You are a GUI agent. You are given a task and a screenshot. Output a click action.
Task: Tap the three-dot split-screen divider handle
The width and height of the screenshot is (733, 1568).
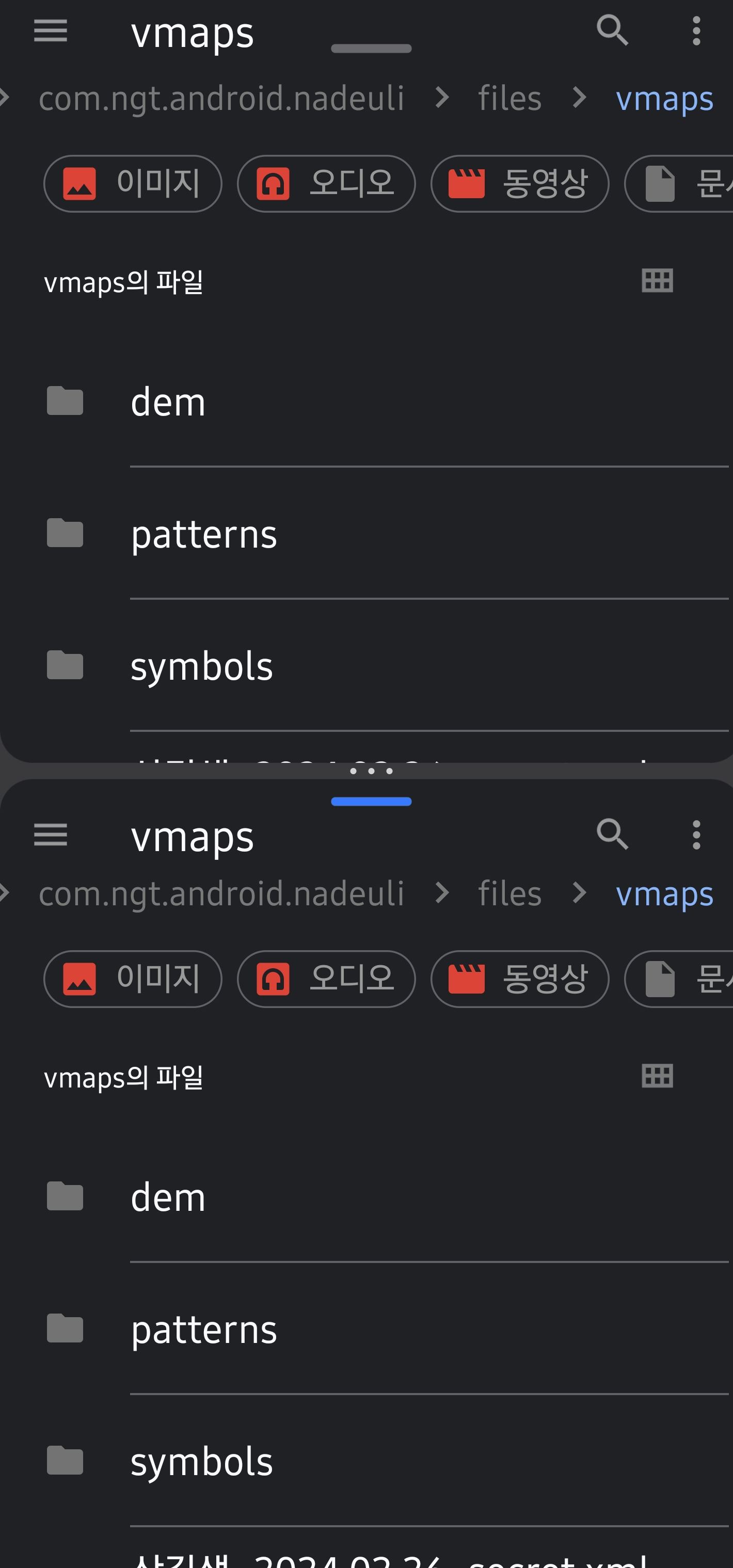[x=371, y=771]
